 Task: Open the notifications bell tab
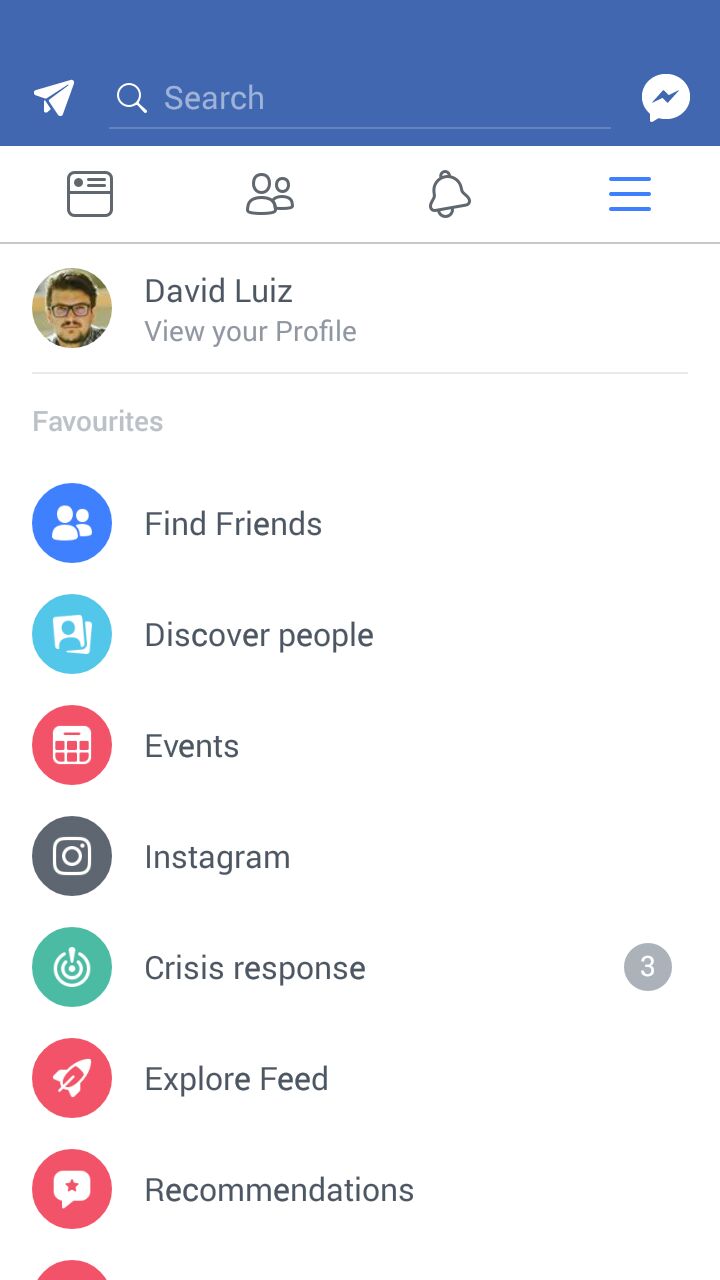click(x=449, y=194)
